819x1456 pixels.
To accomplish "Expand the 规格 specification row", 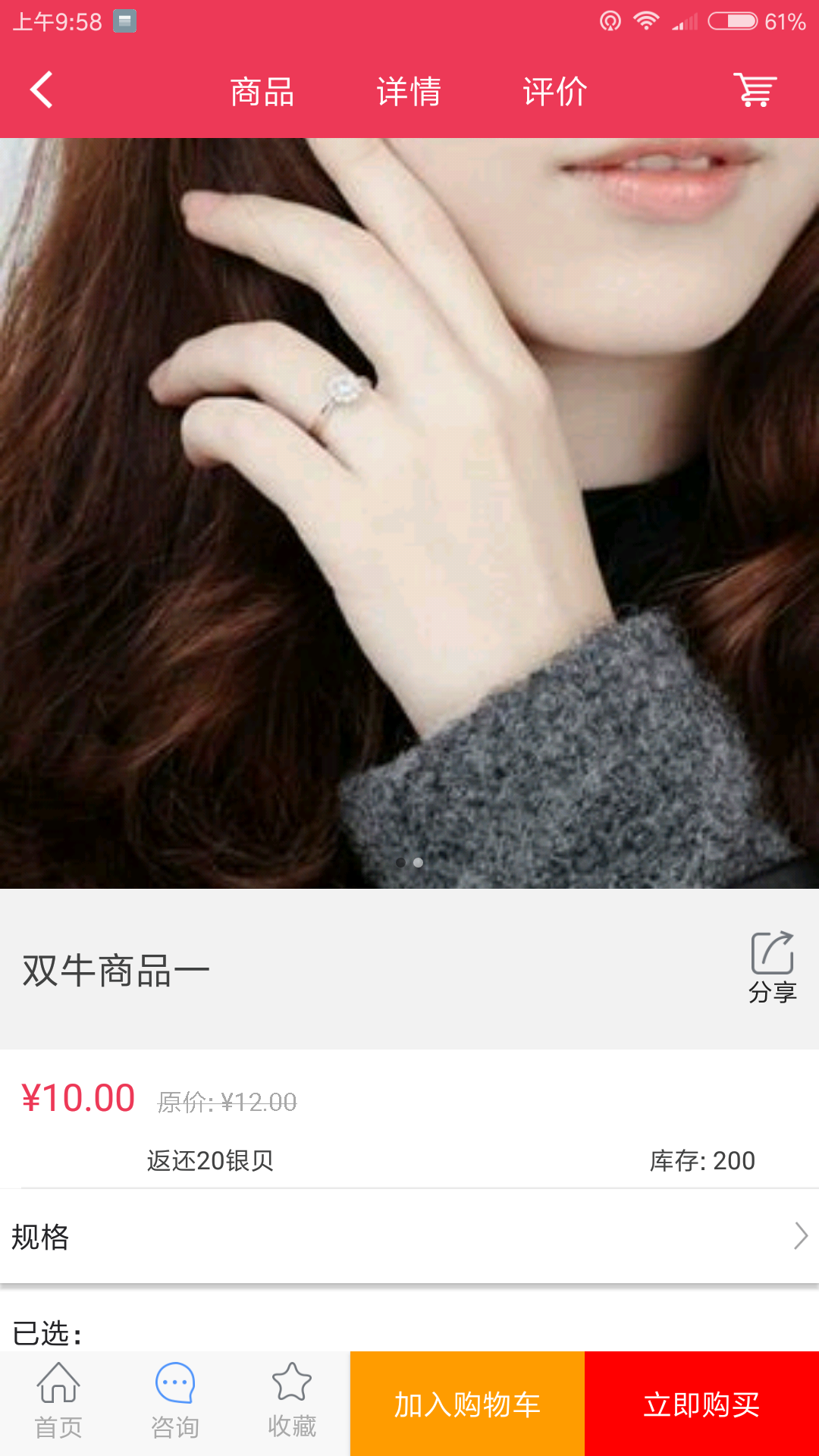I will 409,1236.
